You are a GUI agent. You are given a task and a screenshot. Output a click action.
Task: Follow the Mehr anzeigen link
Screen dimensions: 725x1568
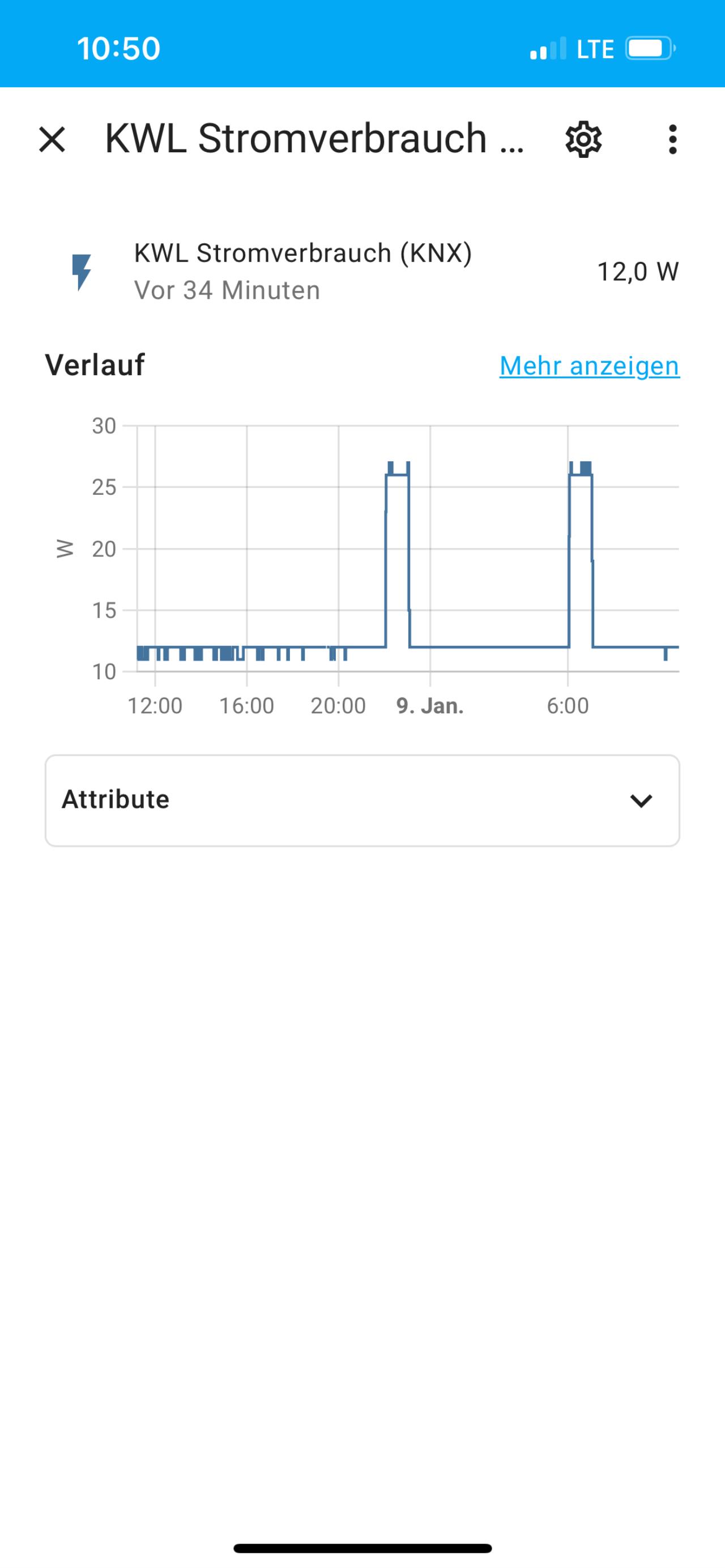point(589,365)
